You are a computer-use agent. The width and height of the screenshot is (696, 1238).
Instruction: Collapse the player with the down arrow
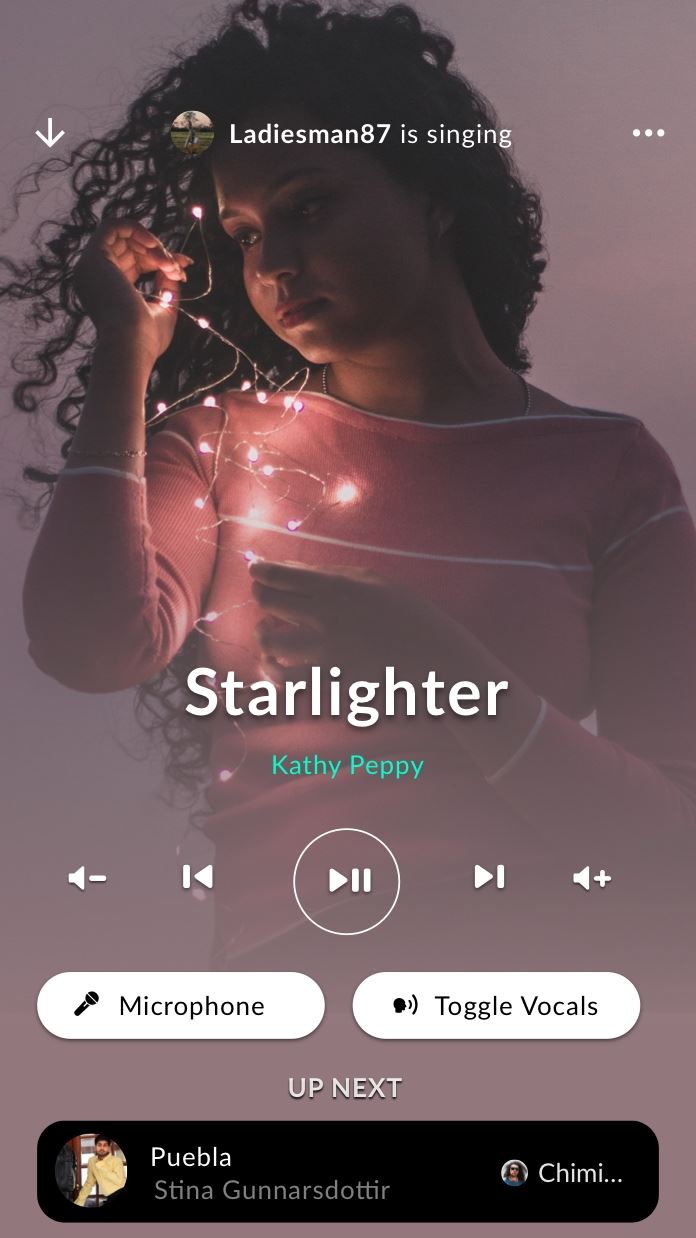(x=49, y=134)
